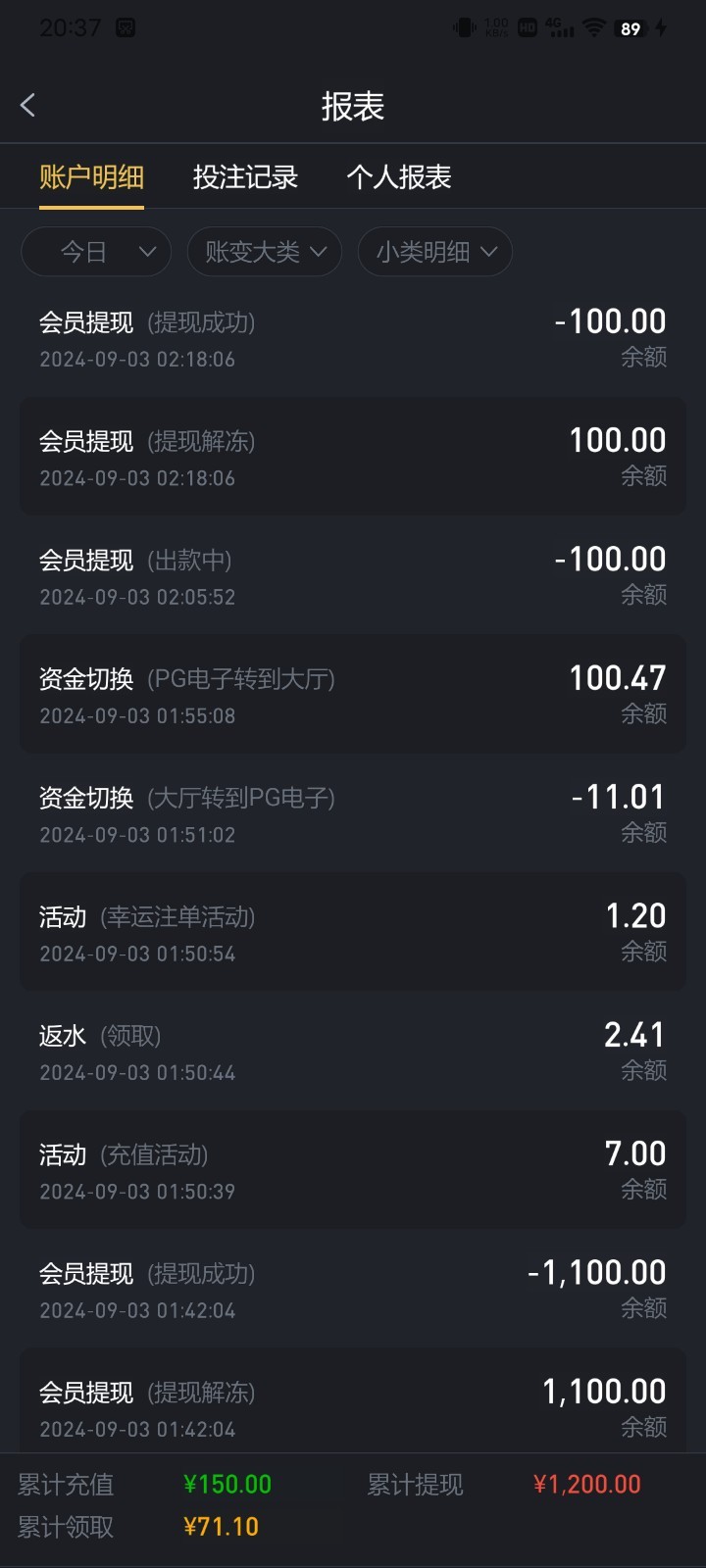The width and height of the screenshot is (706, 1568).
Task: Expand the 小类明细 filter dropdown
Action: tap(435, 252)
